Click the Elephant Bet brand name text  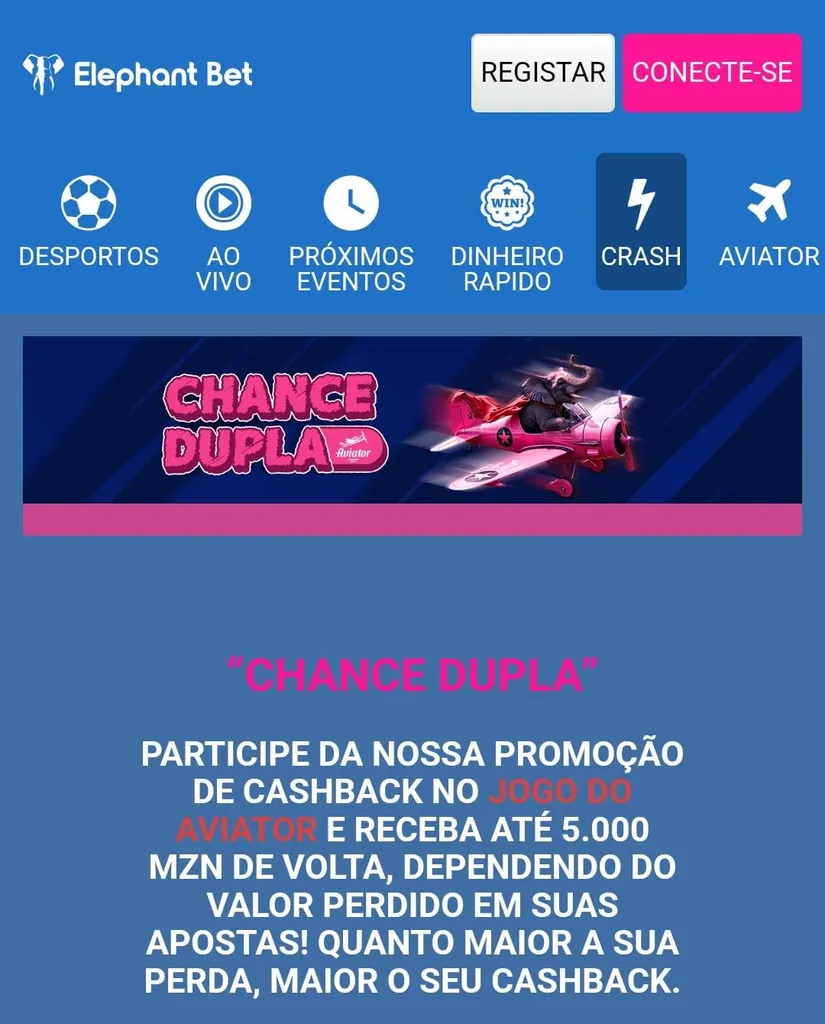(x=165, y=71)
